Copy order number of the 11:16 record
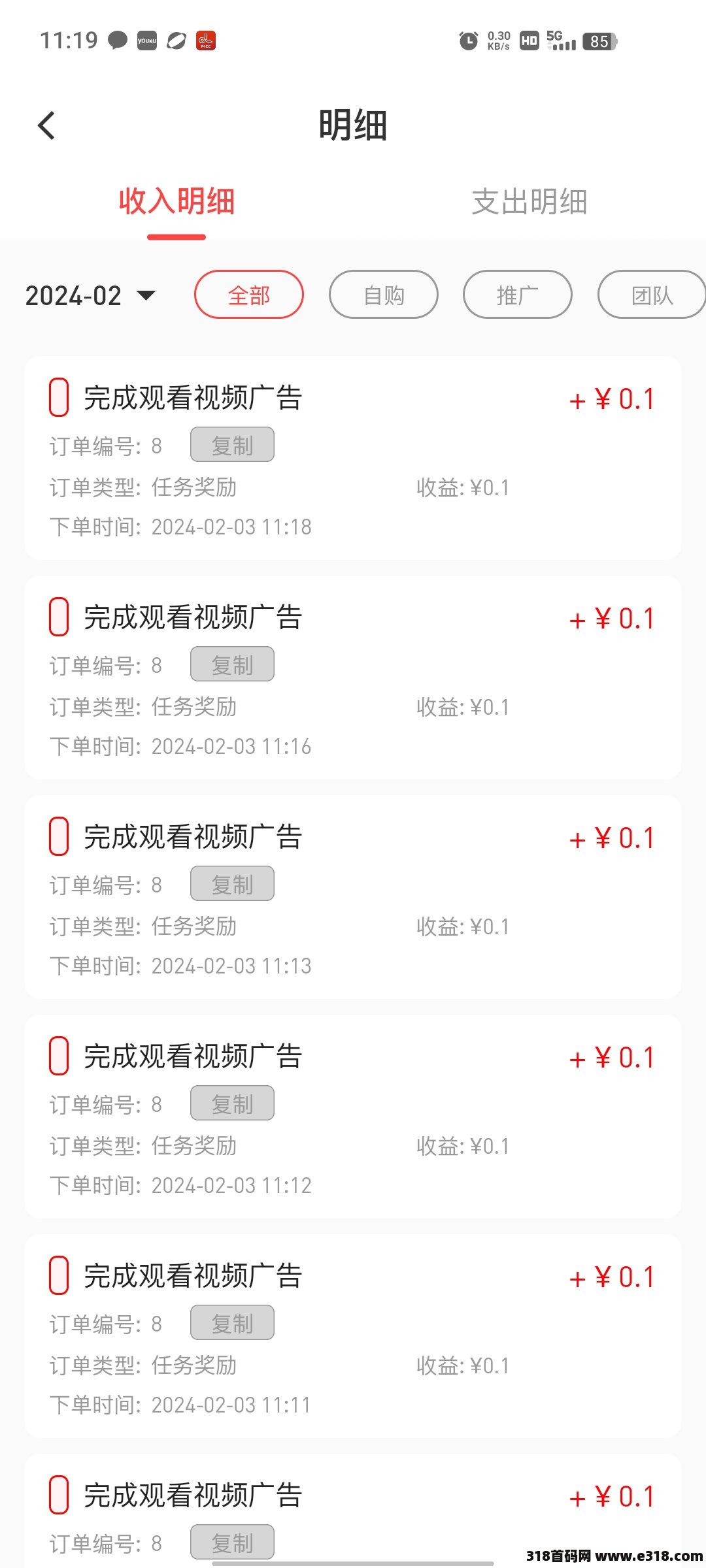Image resolution: width=706 pixels, height=1568 pixels. [232, 664]
